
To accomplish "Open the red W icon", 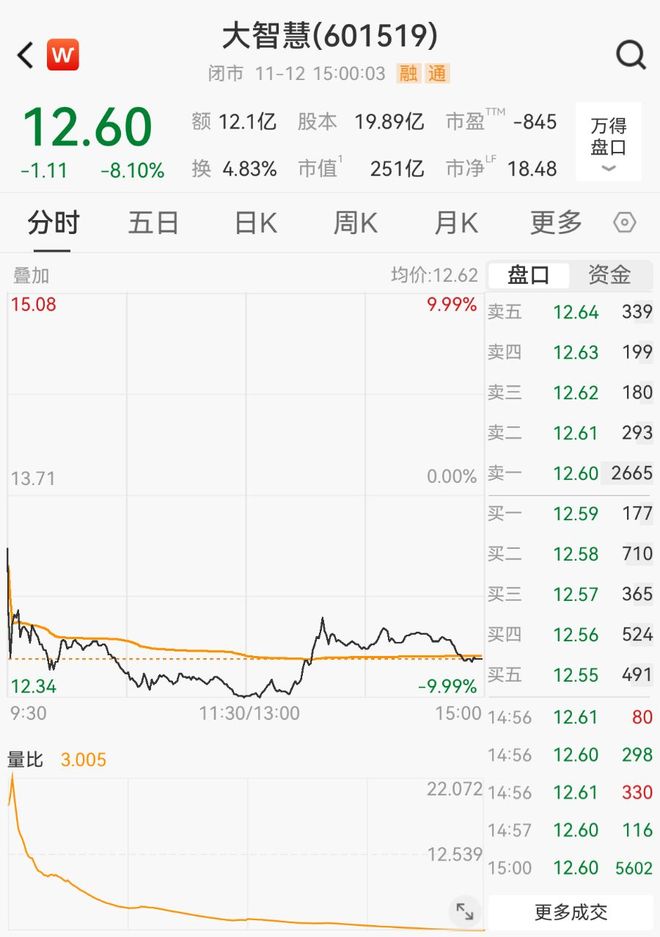I will pos(63,55).
